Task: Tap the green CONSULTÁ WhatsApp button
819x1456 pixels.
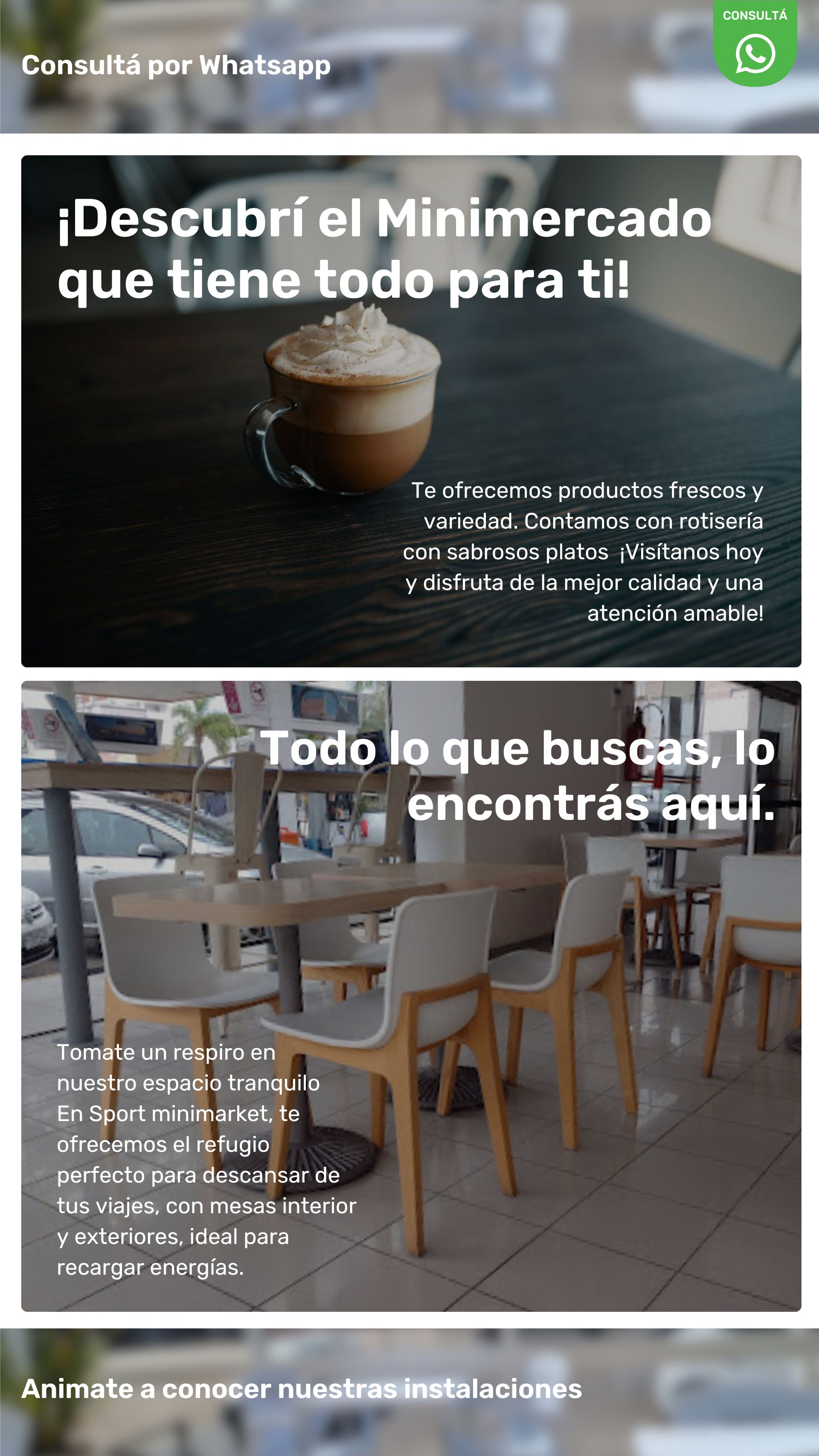Action: (x=755, y=45)
